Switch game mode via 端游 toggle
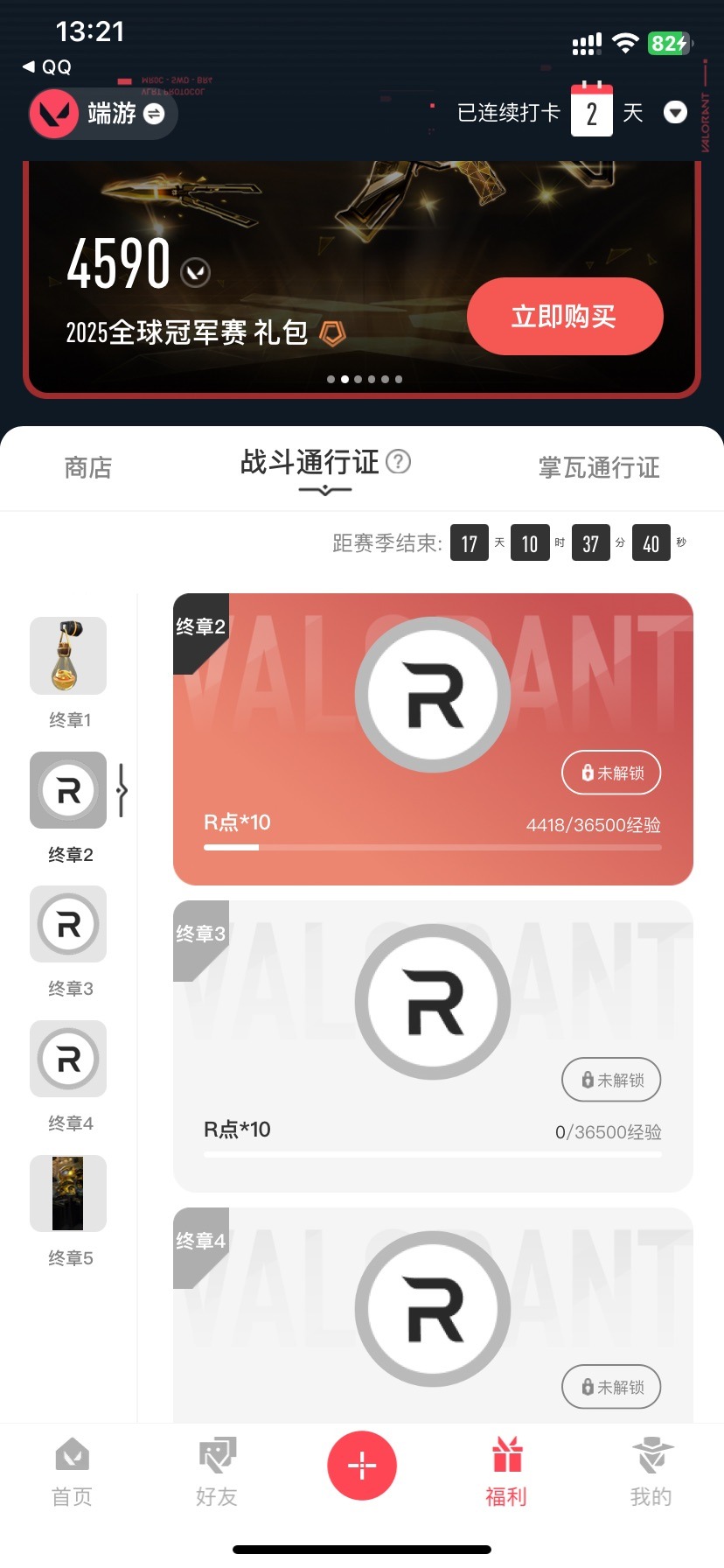This screenshot has width=724, height=1568. coord(153,114)
